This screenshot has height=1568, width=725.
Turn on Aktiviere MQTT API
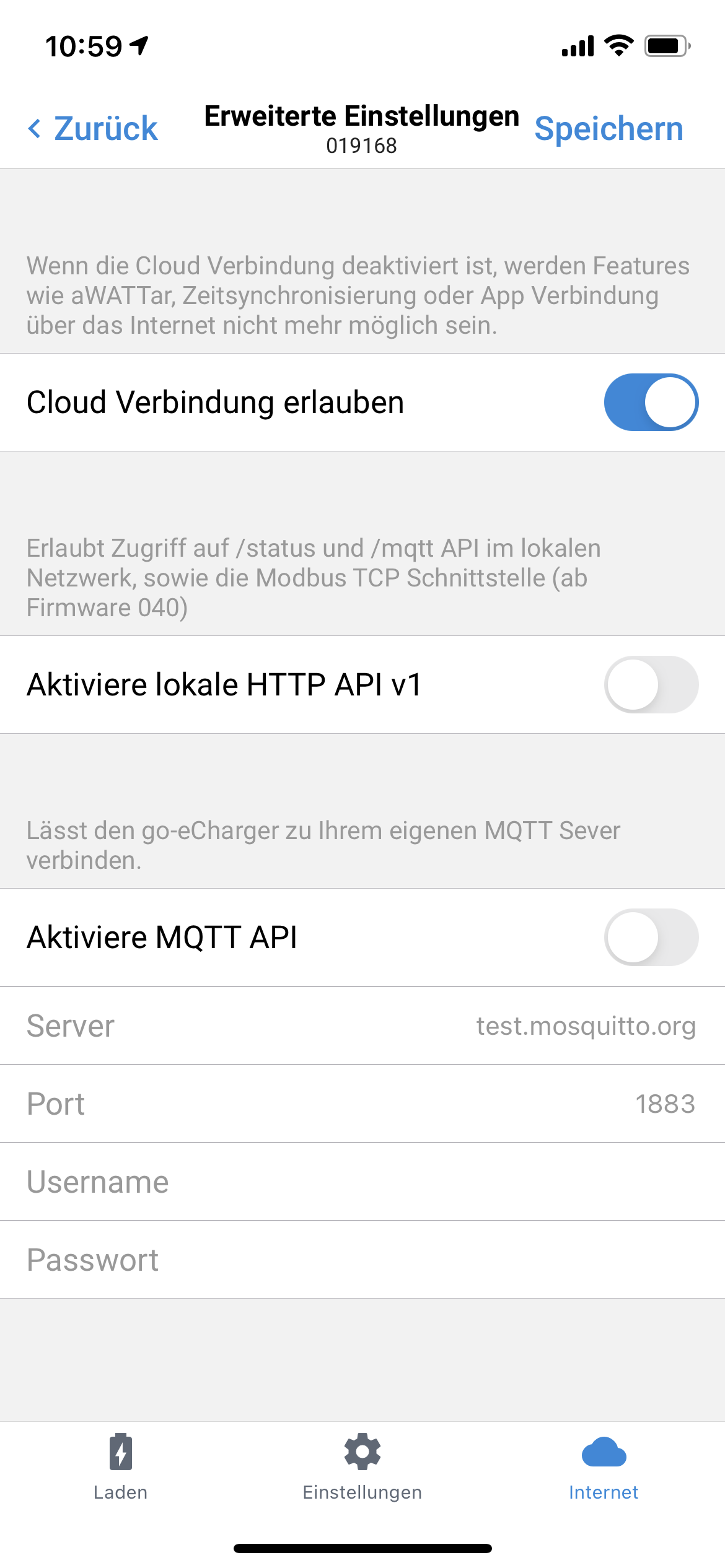point(651,938)
